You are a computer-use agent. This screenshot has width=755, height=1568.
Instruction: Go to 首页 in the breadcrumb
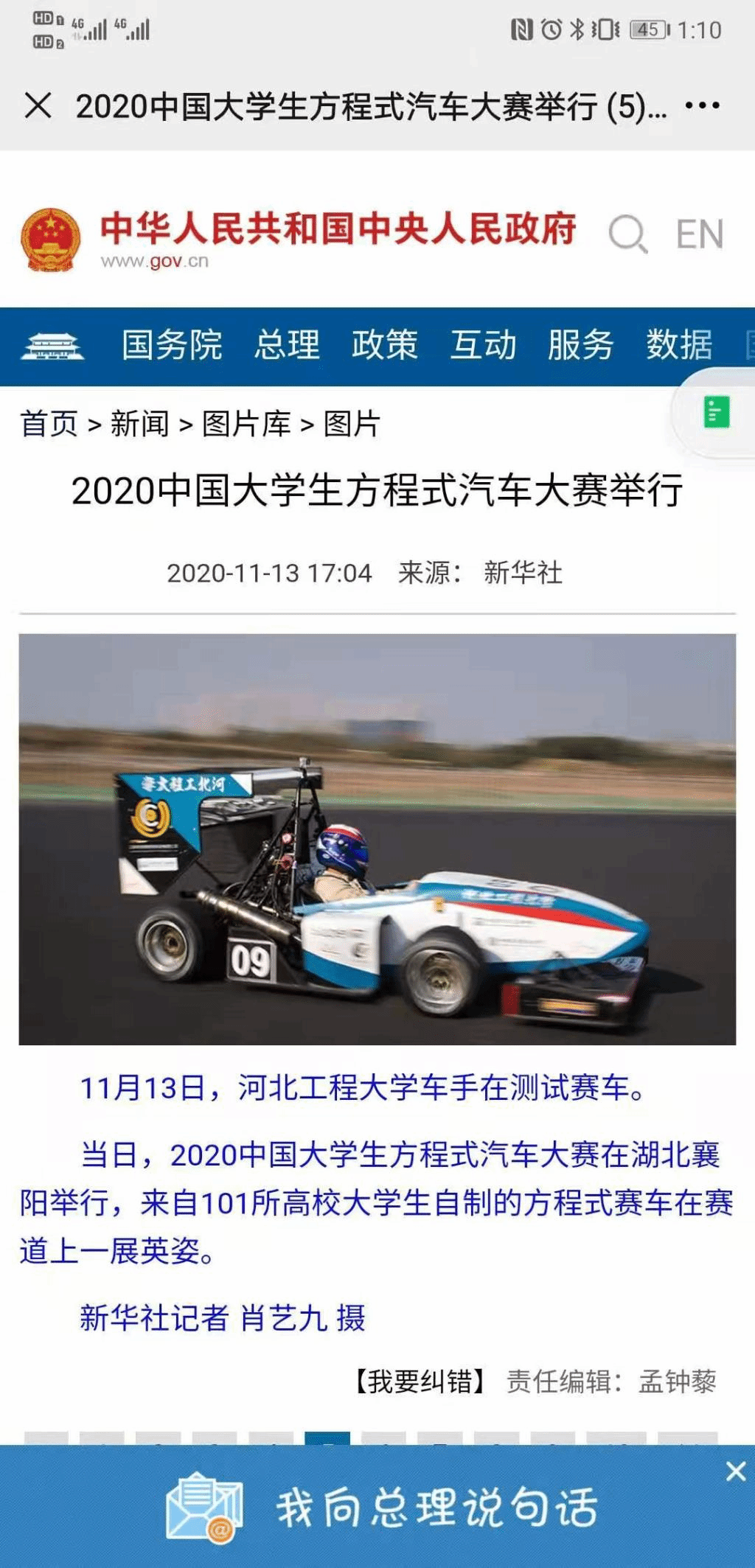click(49, 424)
